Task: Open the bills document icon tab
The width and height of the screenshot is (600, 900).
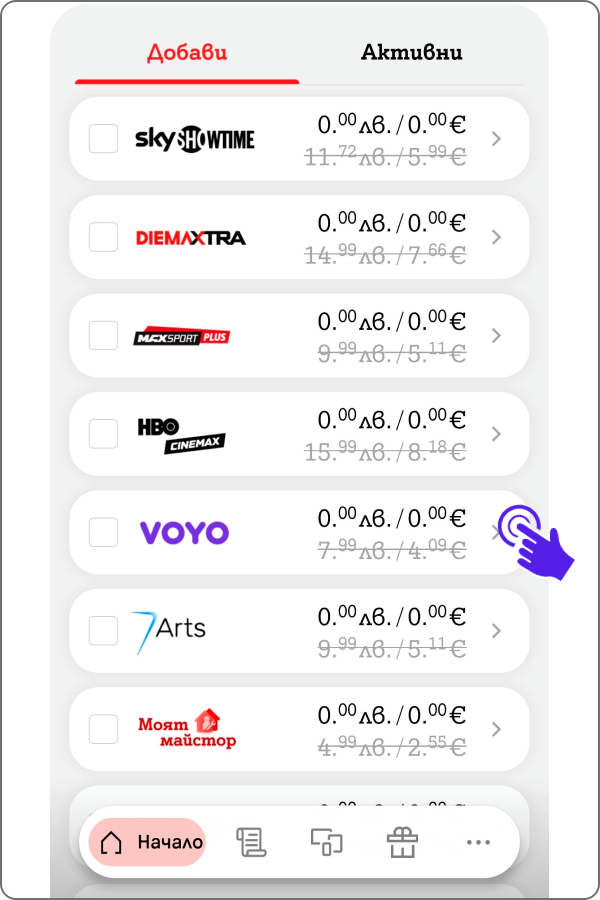Action: click(251, 842)
